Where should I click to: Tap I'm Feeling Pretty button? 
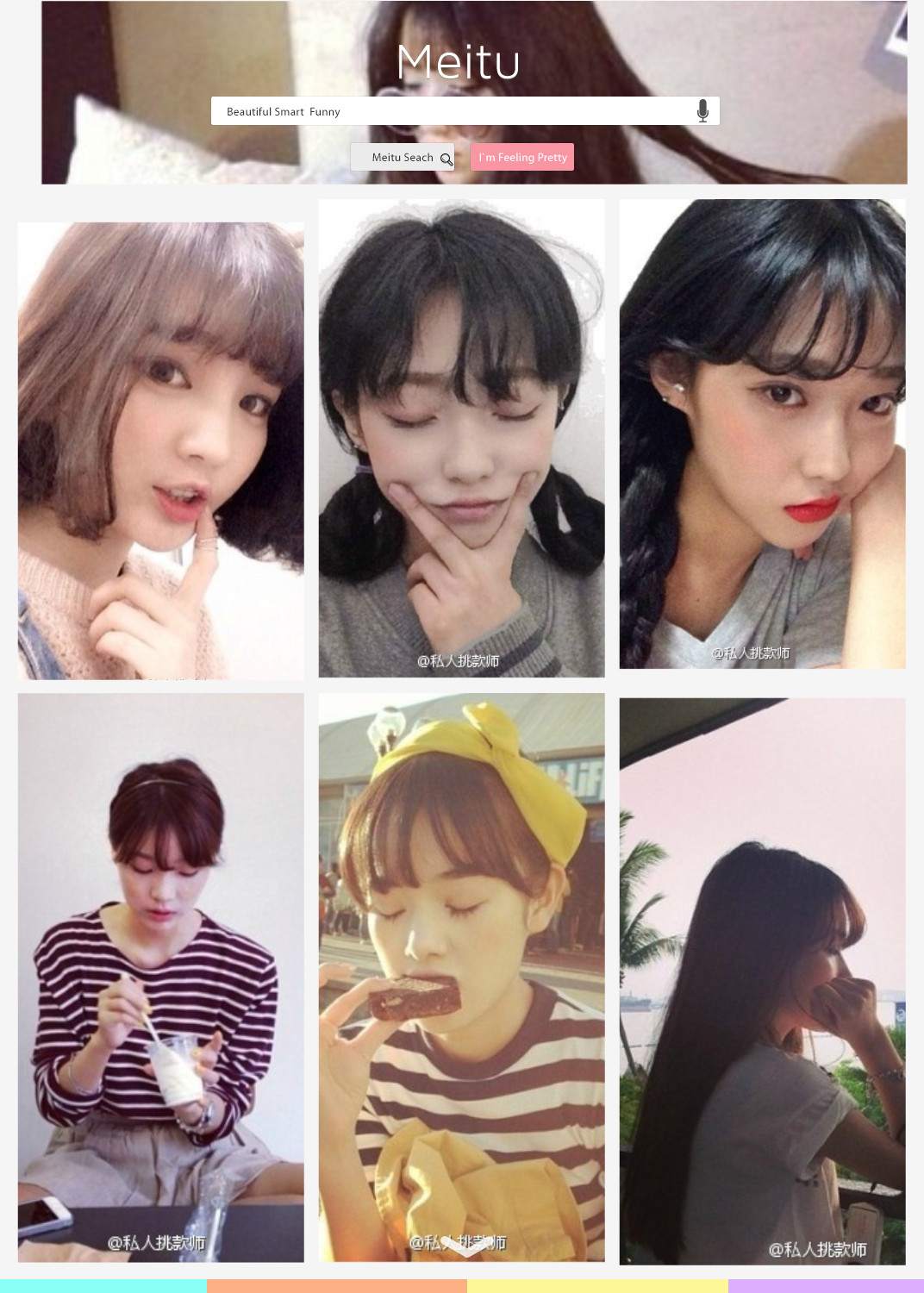(522, 157)
